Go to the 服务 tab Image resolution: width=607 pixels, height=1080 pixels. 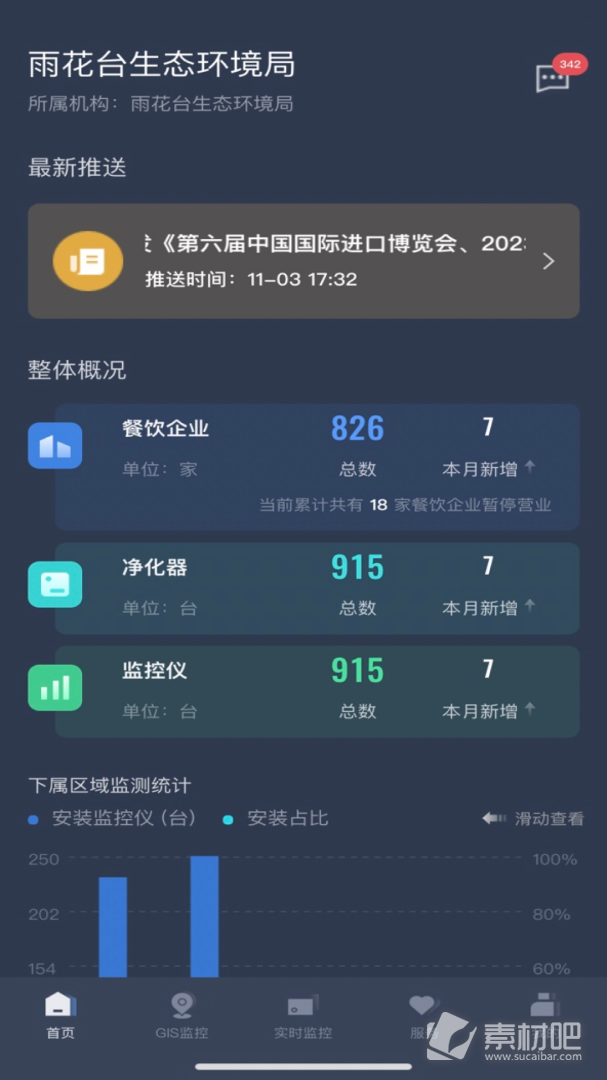pyautogui.click(x=424, y=1015)
